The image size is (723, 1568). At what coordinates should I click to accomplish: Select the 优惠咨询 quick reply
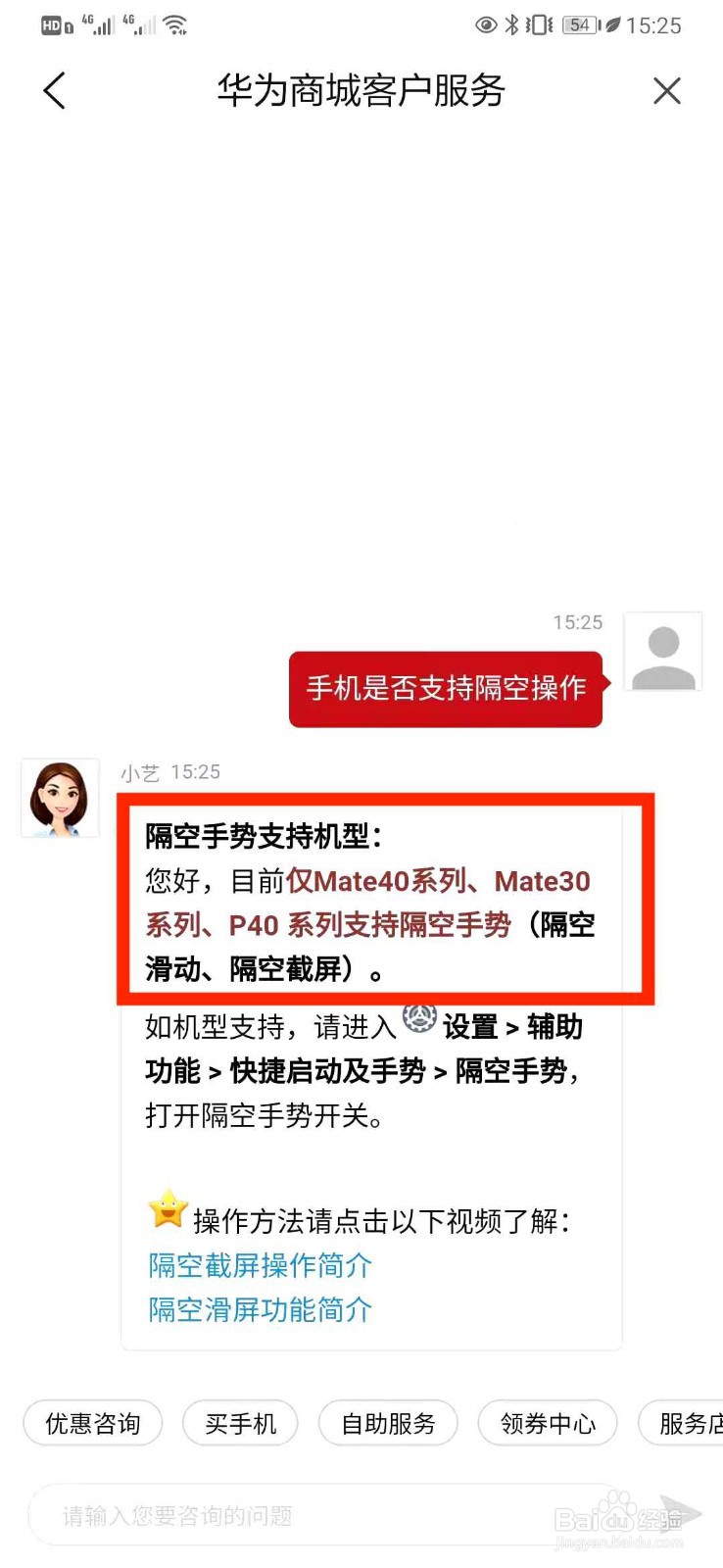click(92, 1424)
